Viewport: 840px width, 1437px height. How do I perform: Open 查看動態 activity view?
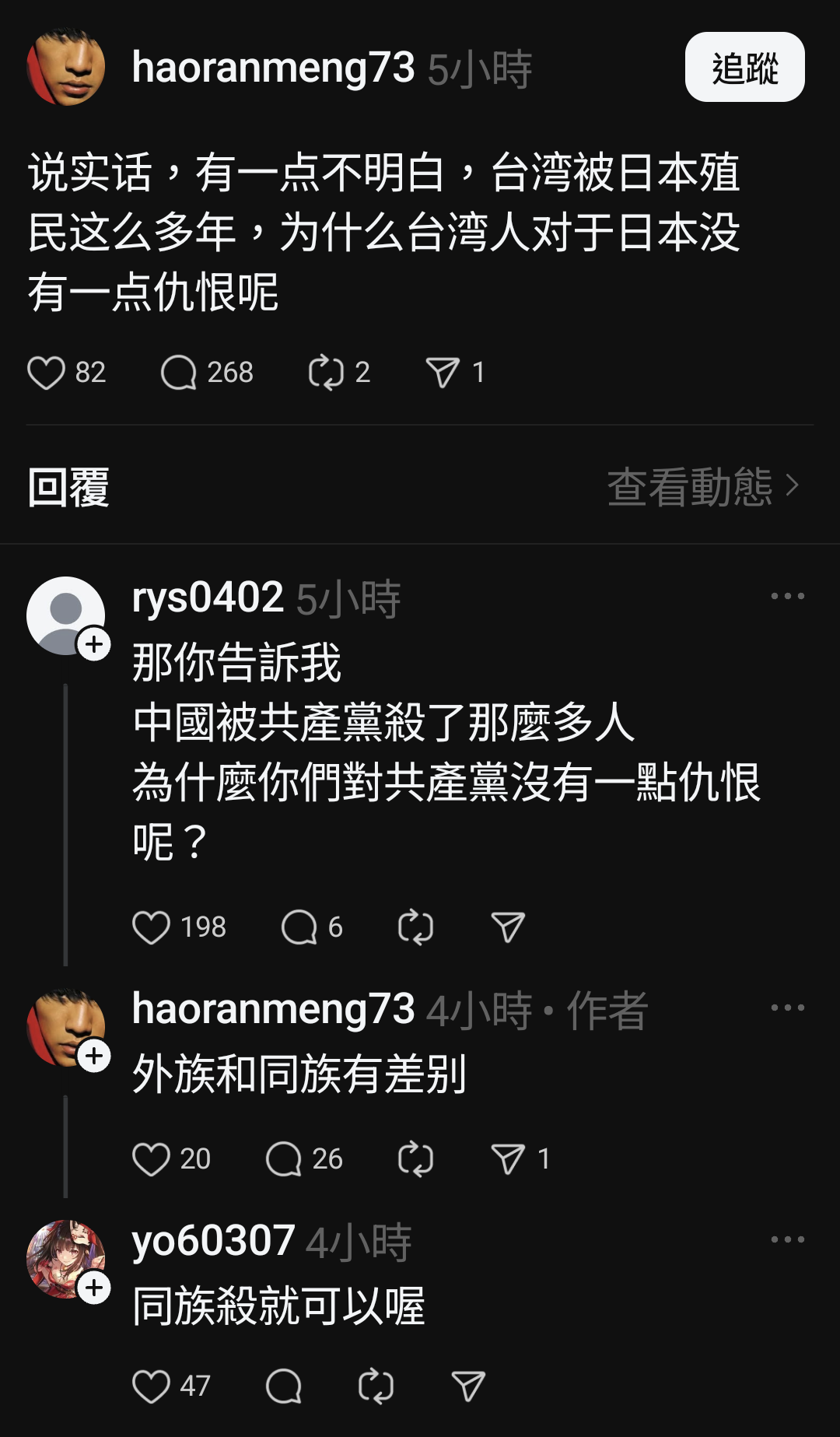tap(703, 487)
